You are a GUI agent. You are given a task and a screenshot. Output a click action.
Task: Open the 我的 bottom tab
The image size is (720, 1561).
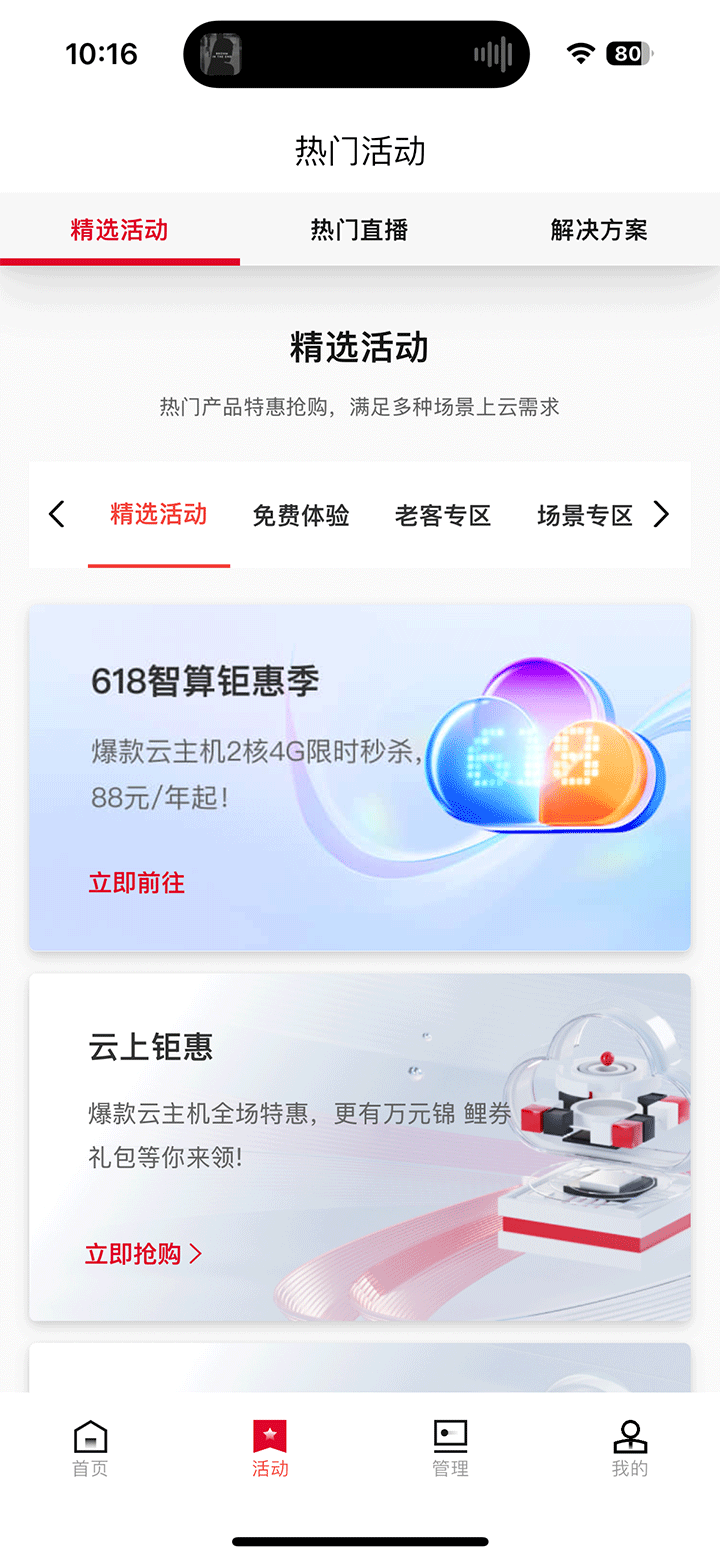[x=630, y=1448]
